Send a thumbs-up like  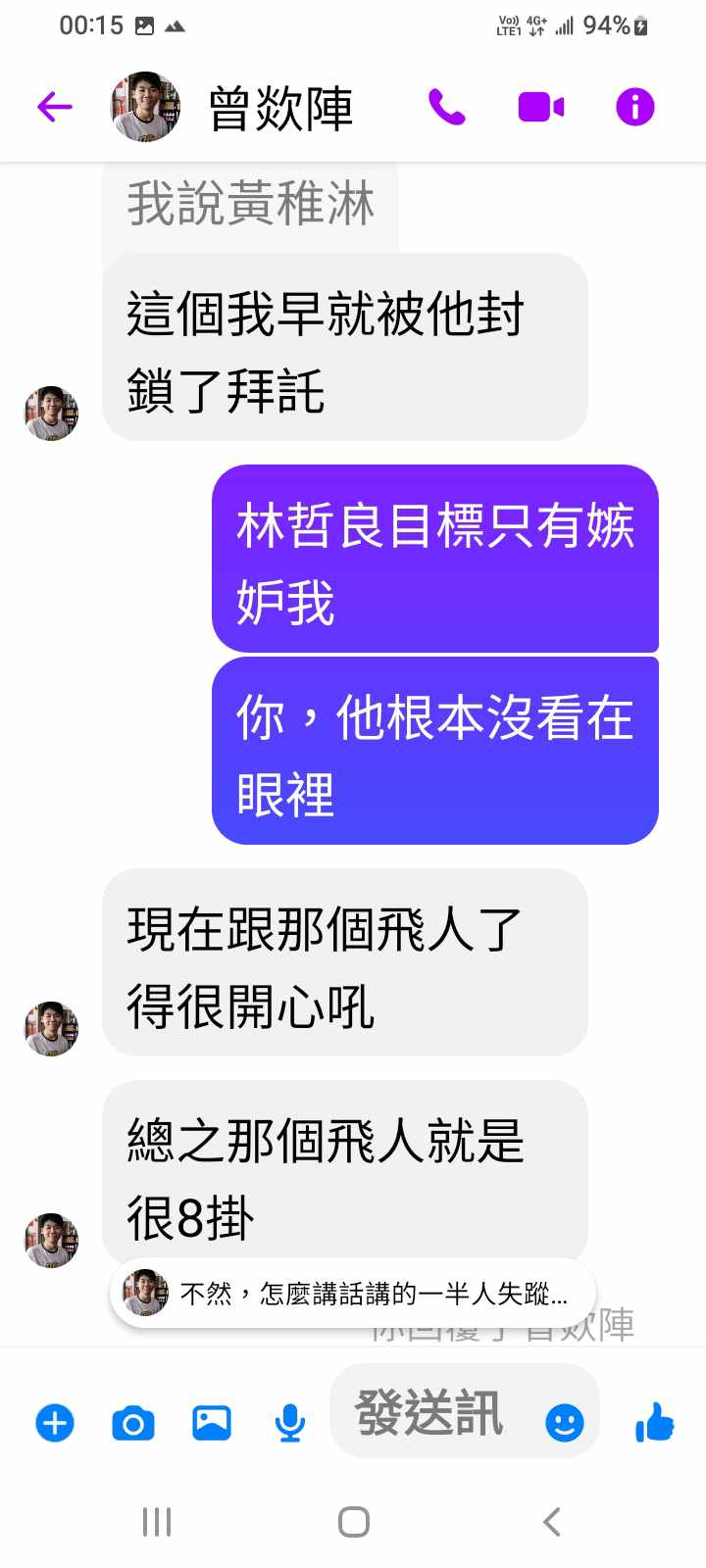click(655, 1422)
